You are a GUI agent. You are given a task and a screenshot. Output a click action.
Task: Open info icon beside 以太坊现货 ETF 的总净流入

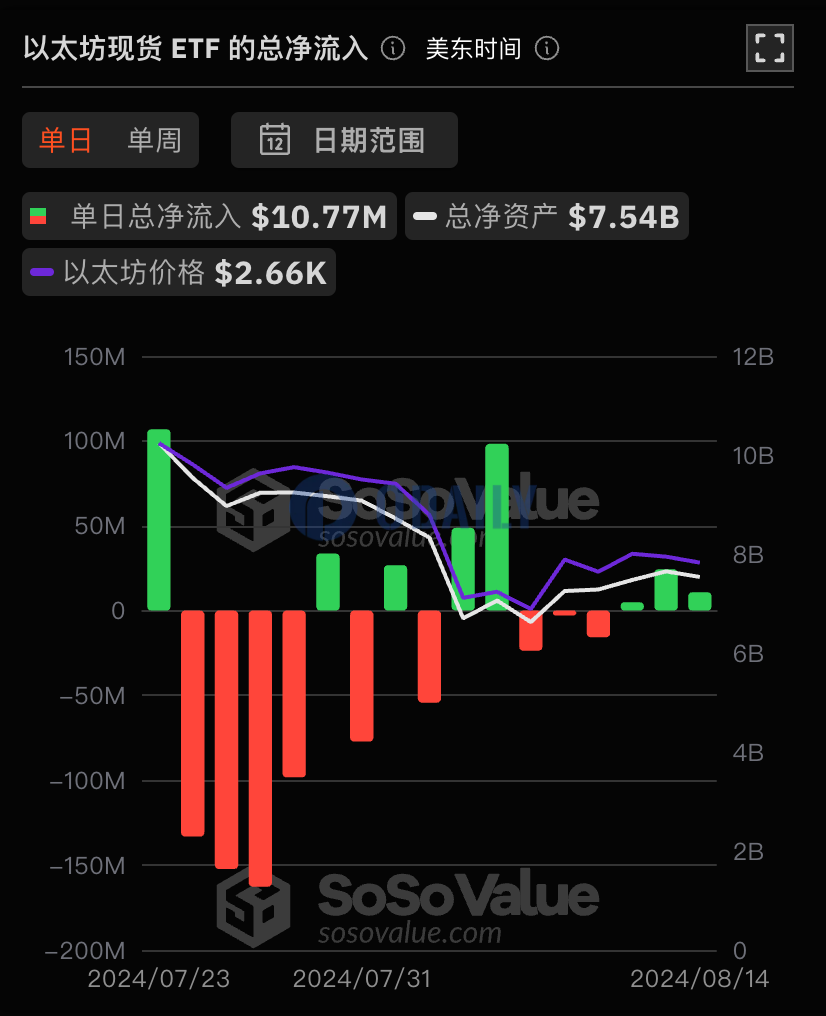coord(394,48)
